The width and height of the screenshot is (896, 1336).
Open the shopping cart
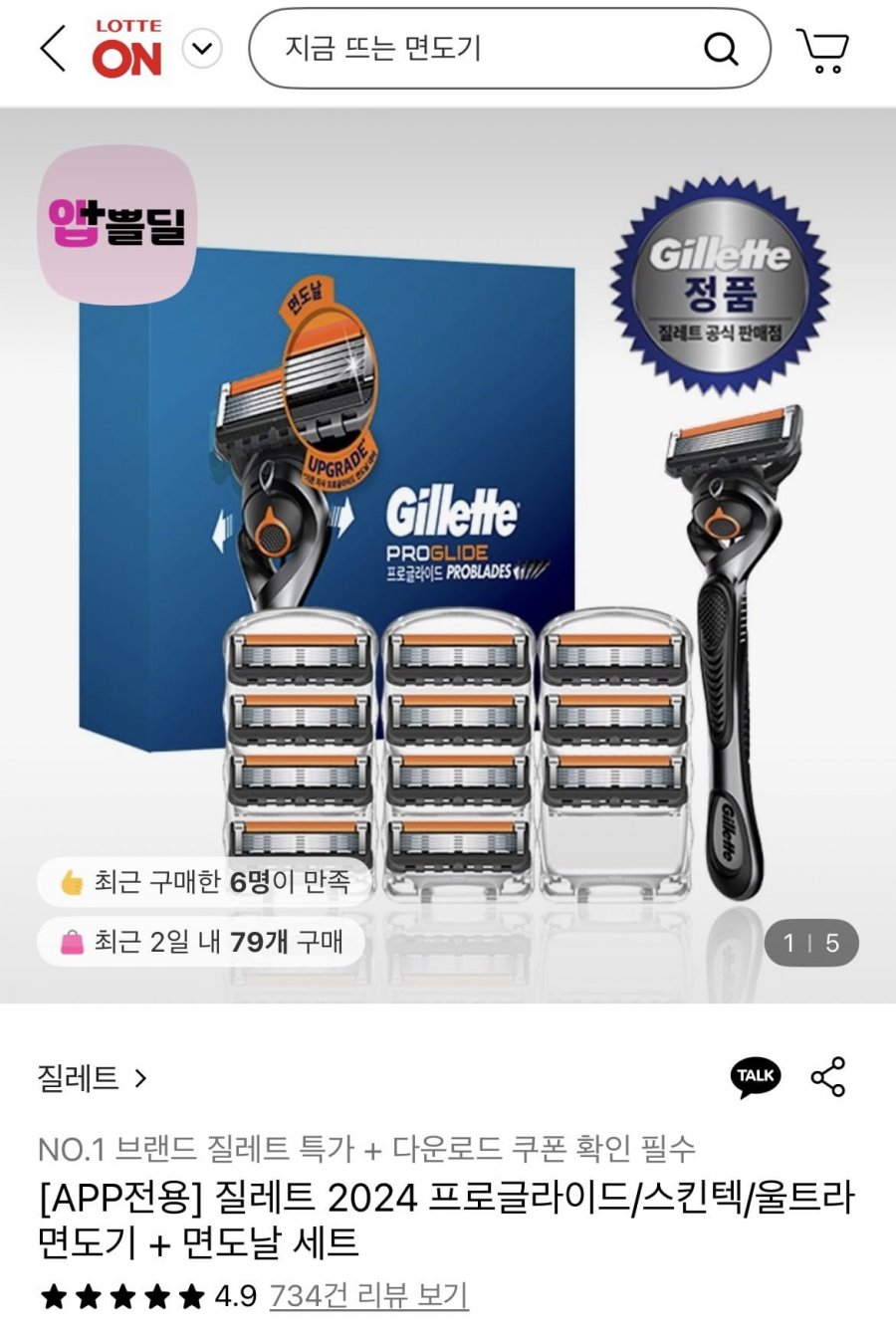pos(822,50)
